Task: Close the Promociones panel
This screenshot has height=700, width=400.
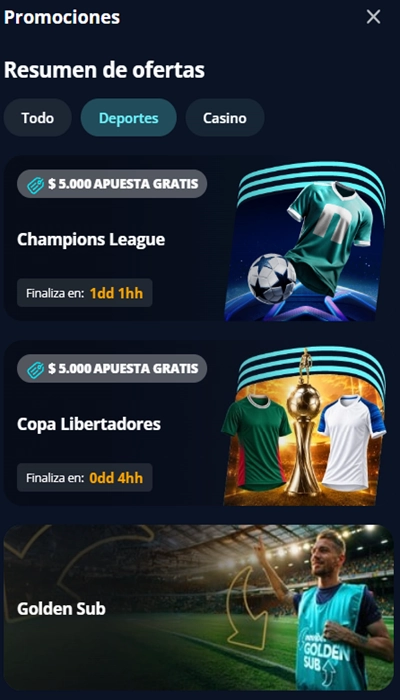Action: 373,17
